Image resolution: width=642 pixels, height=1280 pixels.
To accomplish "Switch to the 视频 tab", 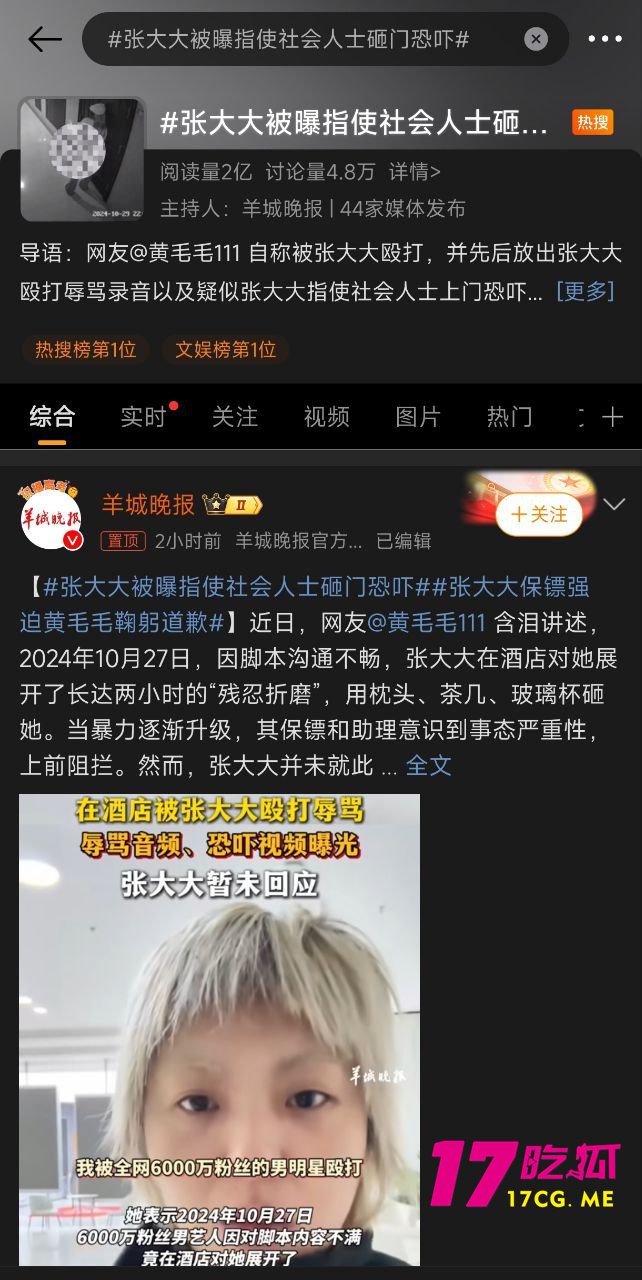I will 327,417.
